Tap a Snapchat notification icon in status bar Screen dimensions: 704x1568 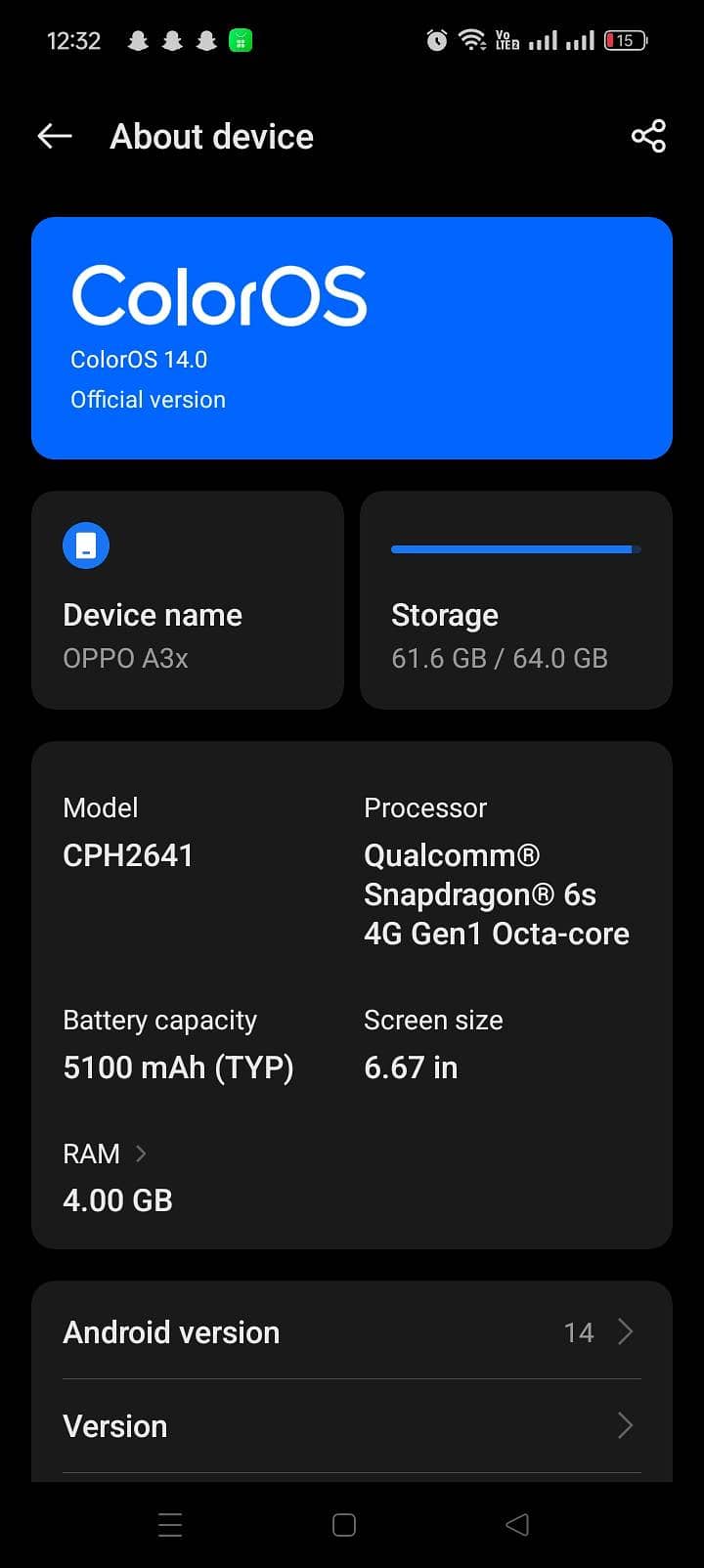tap(138, 40)
